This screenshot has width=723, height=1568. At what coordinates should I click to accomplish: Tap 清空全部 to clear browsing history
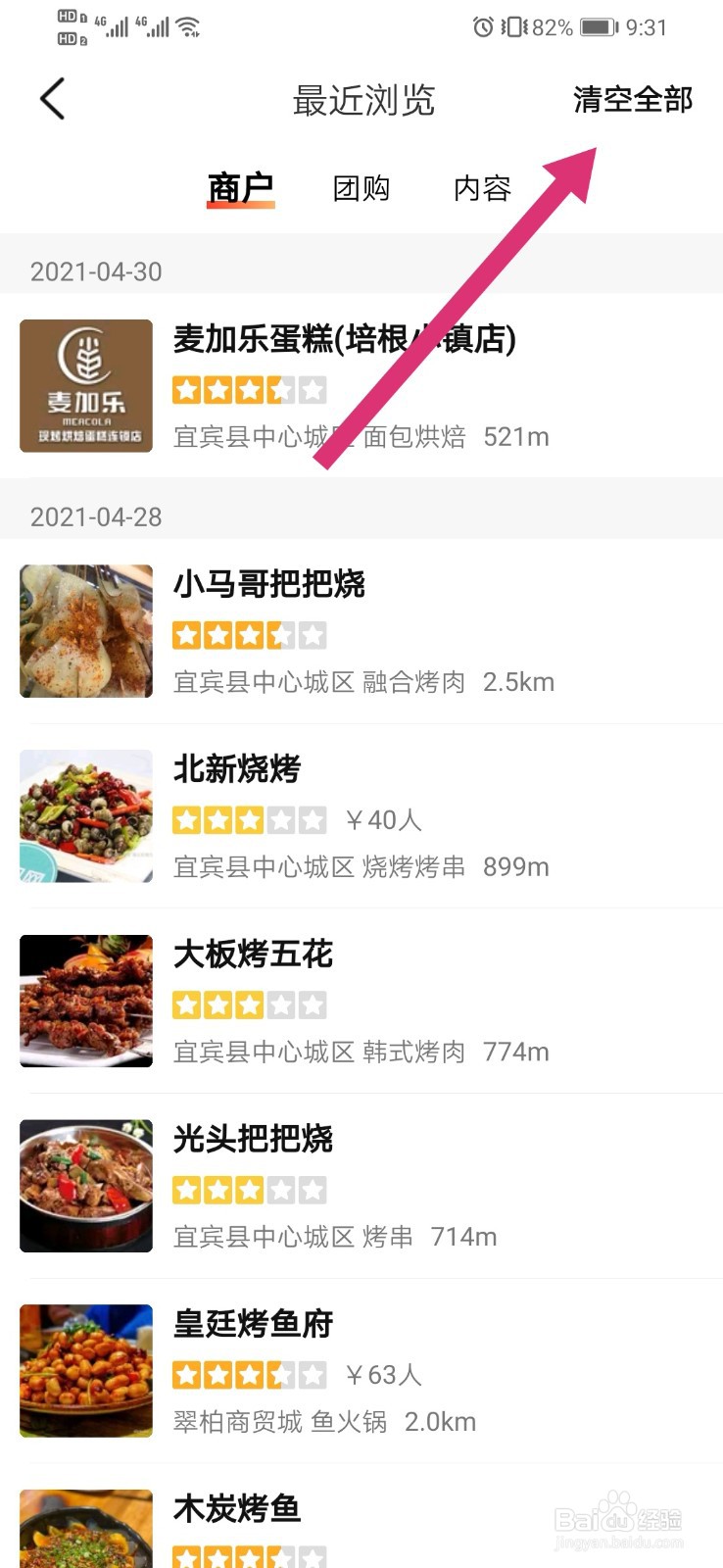tap(632, 100)
